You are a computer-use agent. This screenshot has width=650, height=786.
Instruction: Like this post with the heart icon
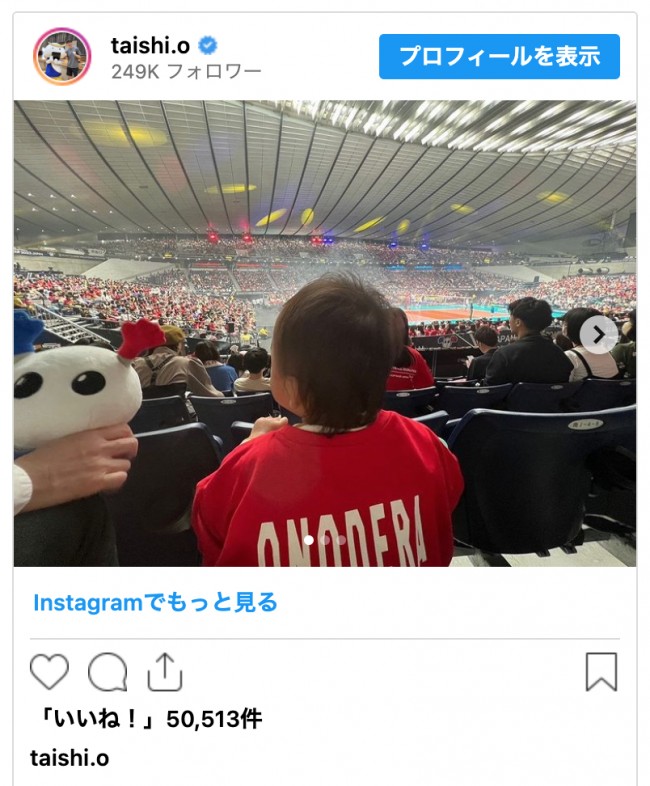coord(49,672)
